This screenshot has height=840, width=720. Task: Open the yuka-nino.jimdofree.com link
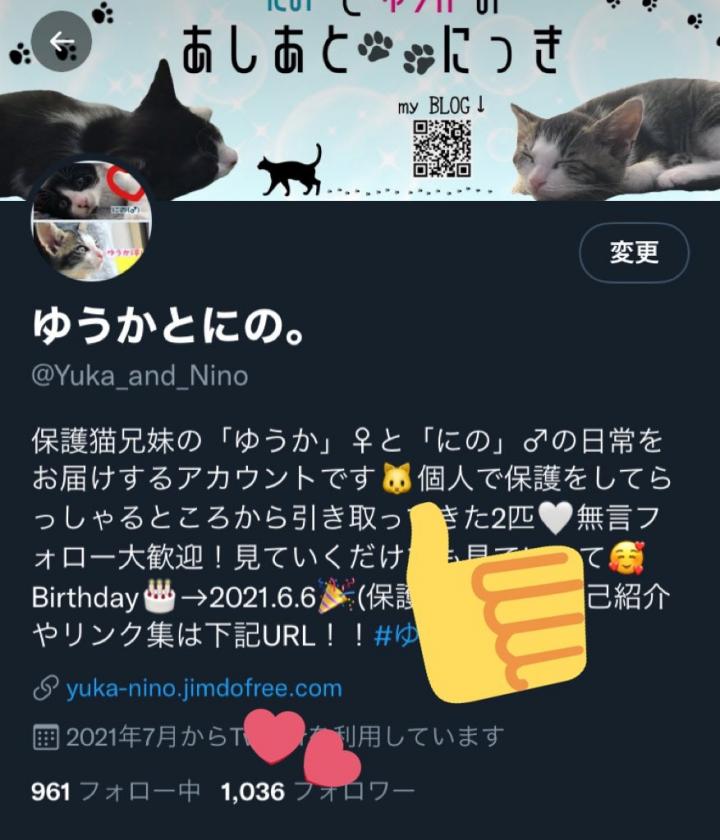tap(204, 688)
